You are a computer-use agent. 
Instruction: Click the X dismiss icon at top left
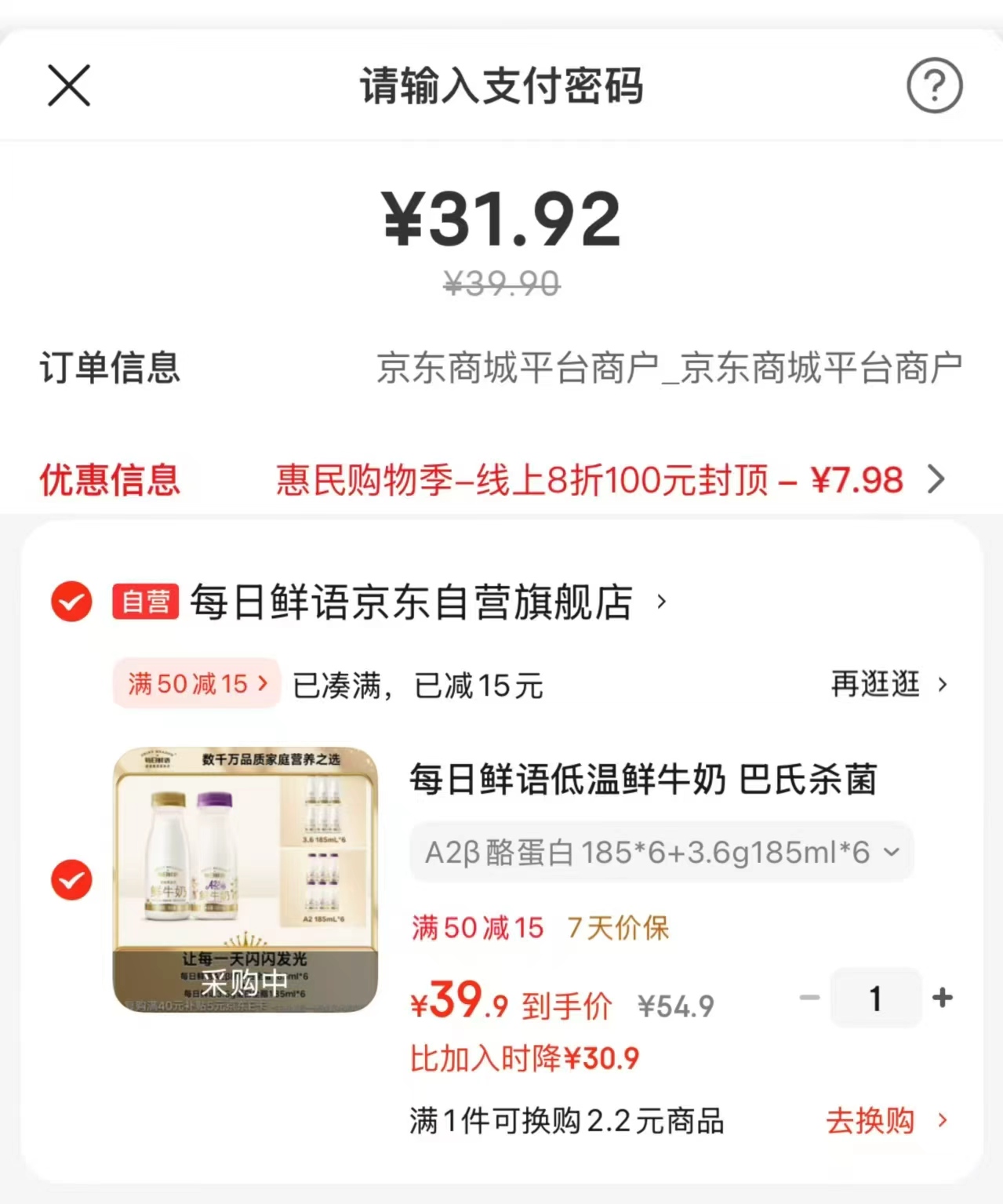click(x=69, y=85)
